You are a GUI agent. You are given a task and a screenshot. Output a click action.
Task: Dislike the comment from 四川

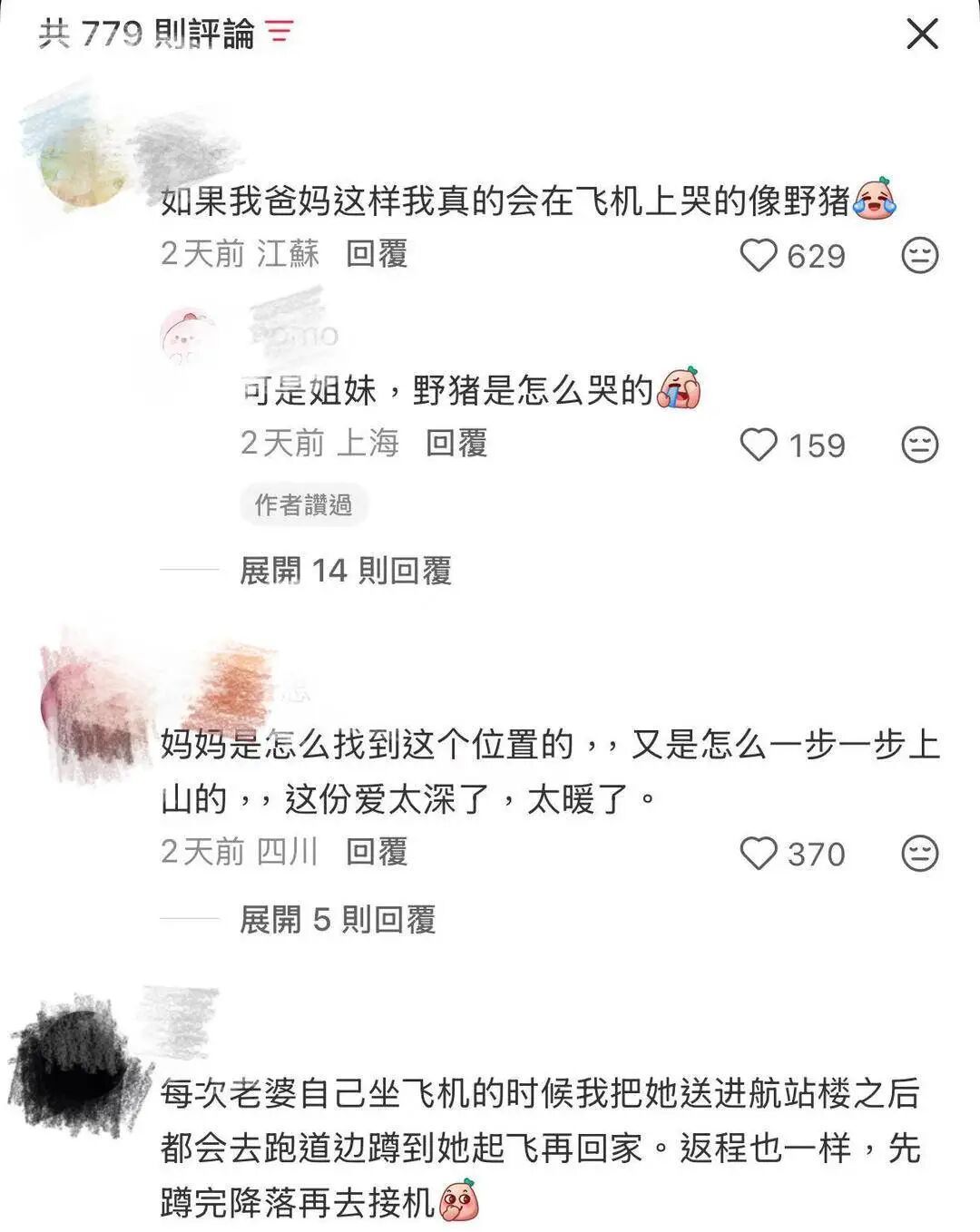tap(919, 854)
